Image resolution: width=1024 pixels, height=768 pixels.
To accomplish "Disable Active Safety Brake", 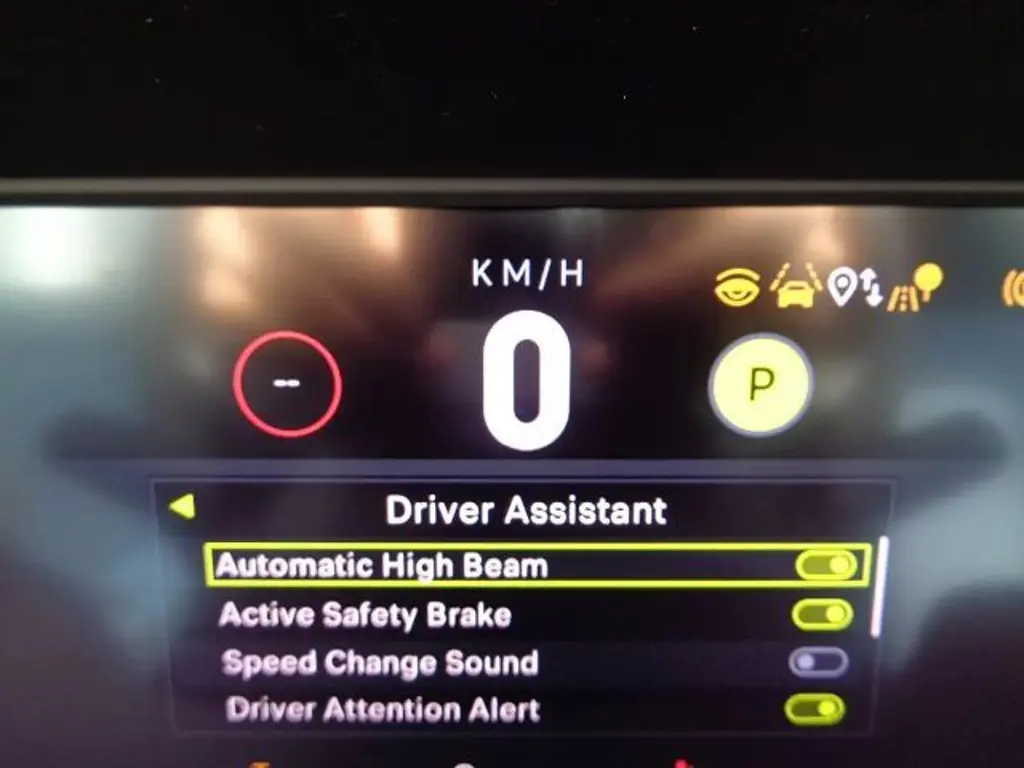I will pos(822,614).
